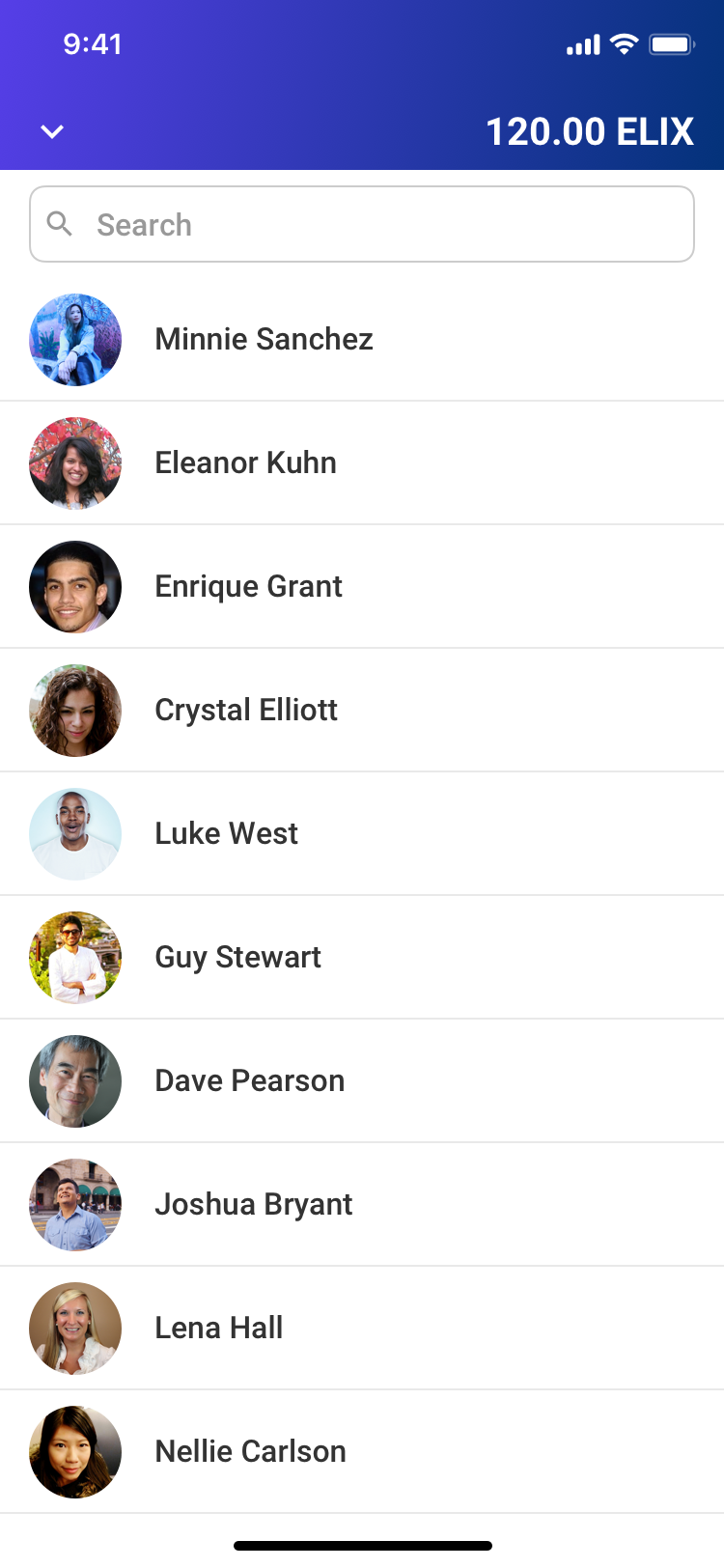Open Enrique Grant's entry
Screen dimensions: 724x1568
click(248, 587)
